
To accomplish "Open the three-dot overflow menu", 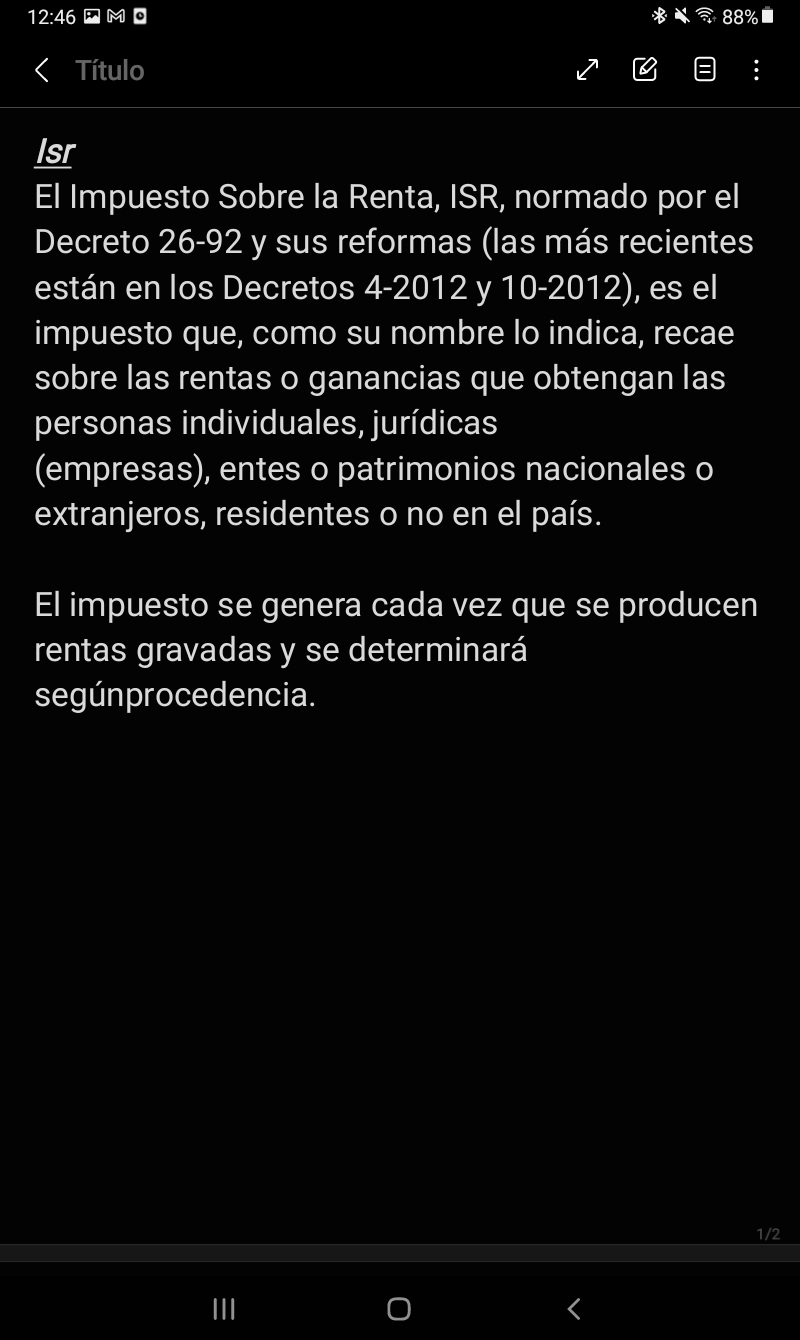I will 756,70.
